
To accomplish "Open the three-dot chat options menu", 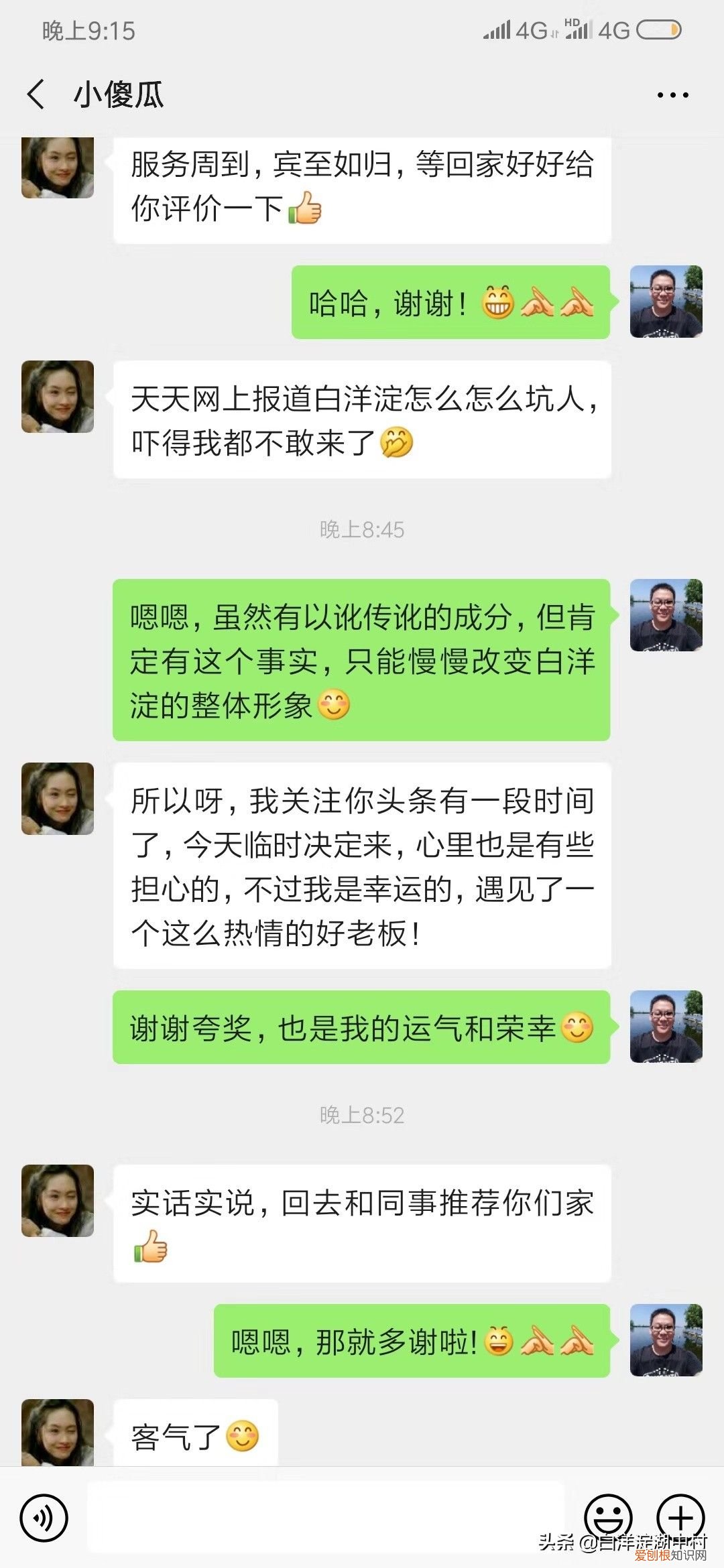I will [x=672, y=95].
